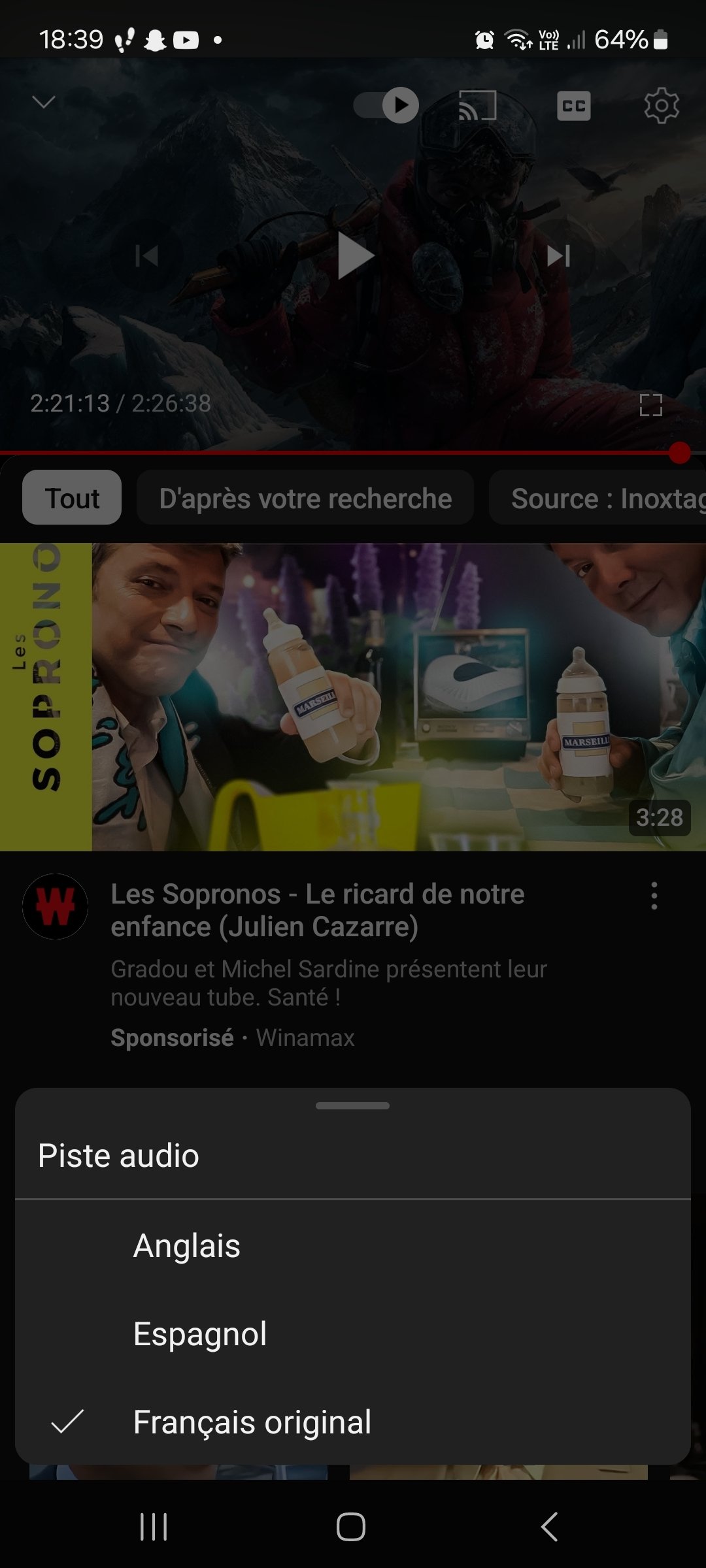Open the video settings gear
The width and height of the screenshot is (706, 1568).
click(662, 105)
